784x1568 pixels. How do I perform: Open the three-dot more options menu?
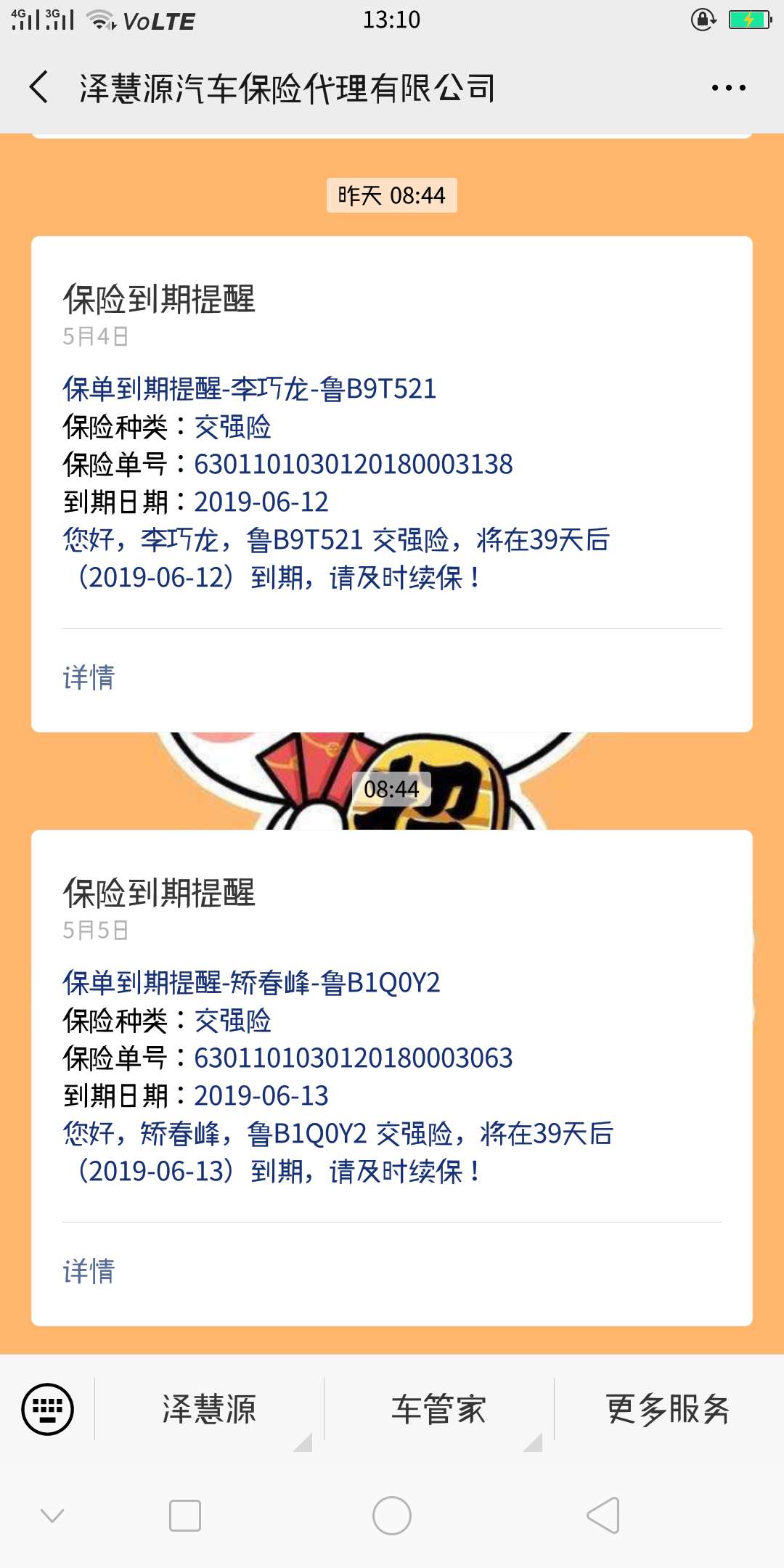click(728, 88)
